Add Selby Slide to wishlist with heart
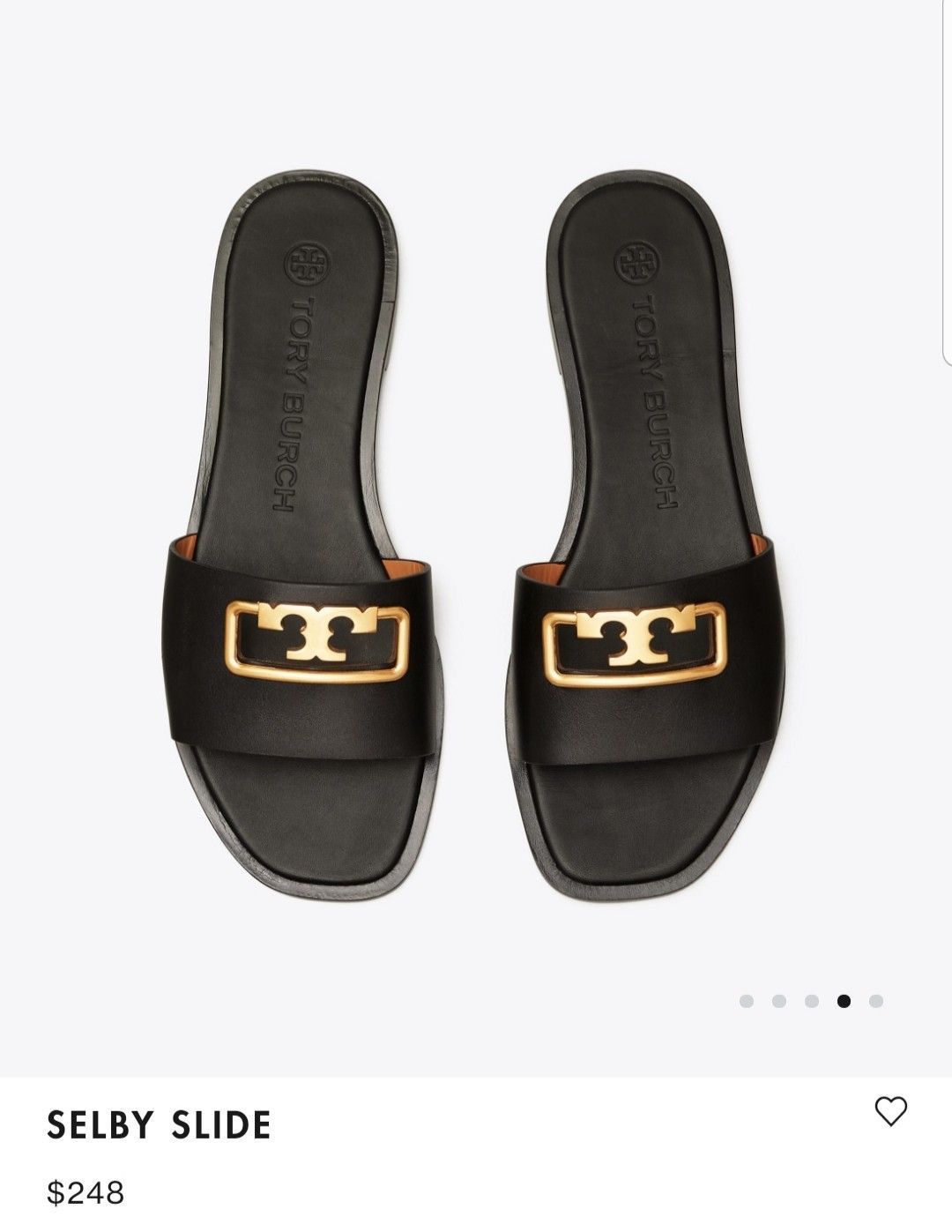Image resolution: width=952 pixels, height=1232 pixels. (x=890, y=1111)
